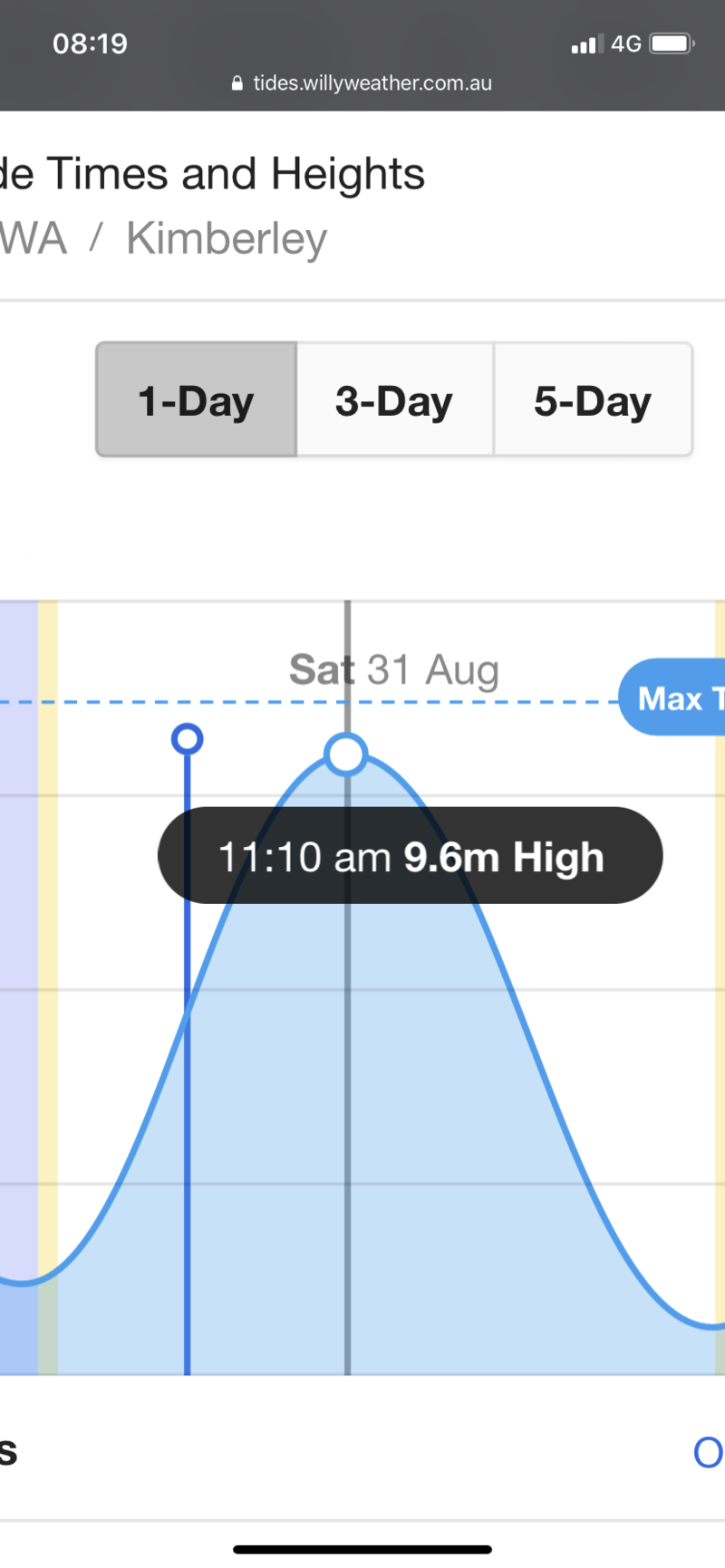Screen dimensions: 725x1568
Task: Tap the Kimberley breadcrumb link
Action: click(x=227, y=239)
